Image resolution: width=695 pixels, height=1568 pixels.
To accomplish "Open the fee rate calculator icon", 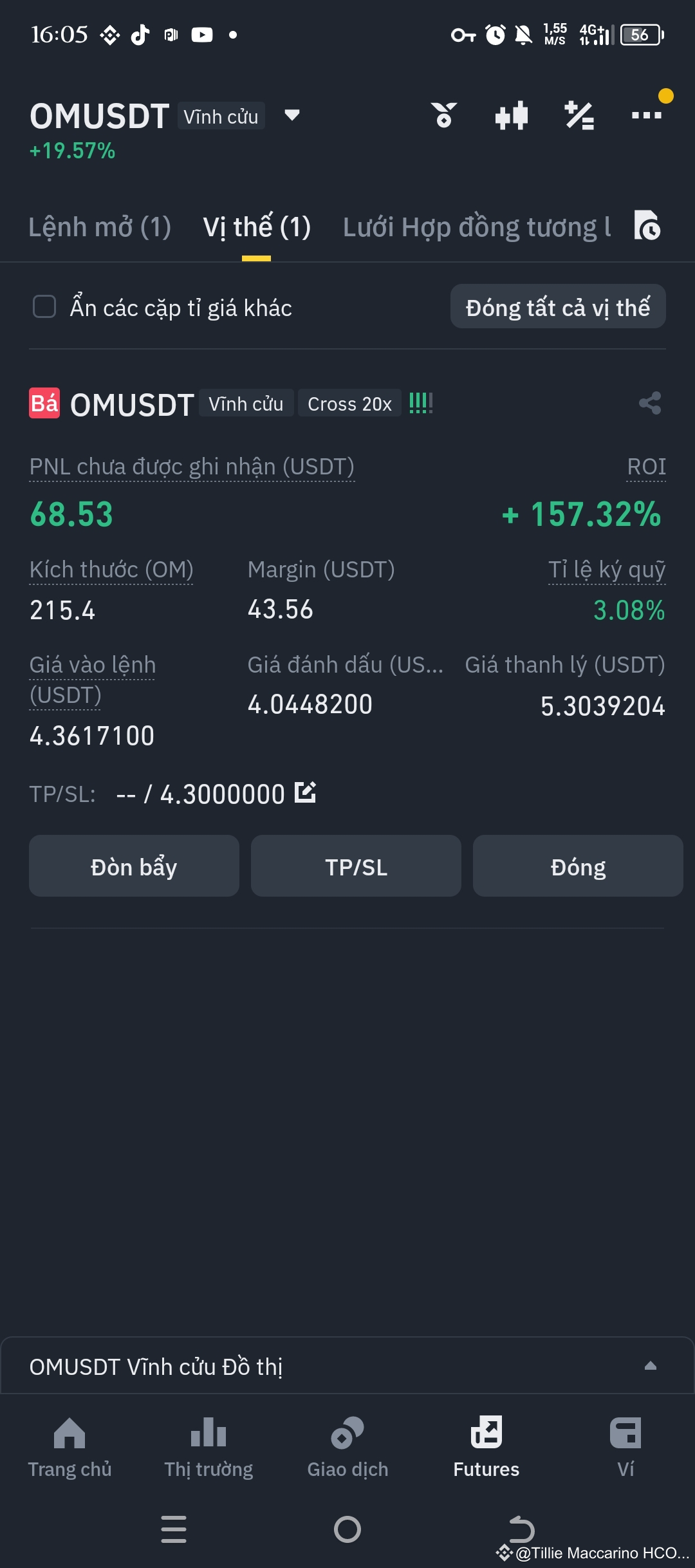I will pos(579,116).
